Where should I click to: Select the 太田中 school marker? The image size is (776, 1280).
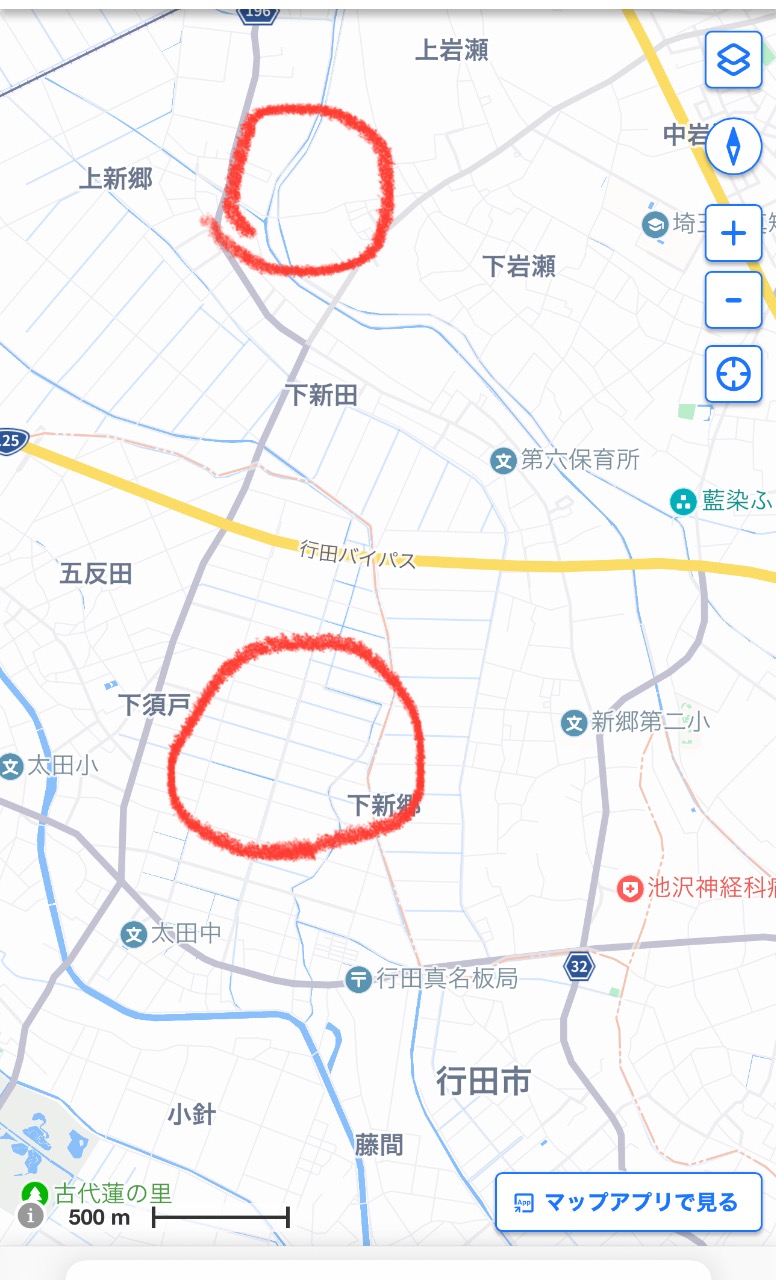[134, 934]
